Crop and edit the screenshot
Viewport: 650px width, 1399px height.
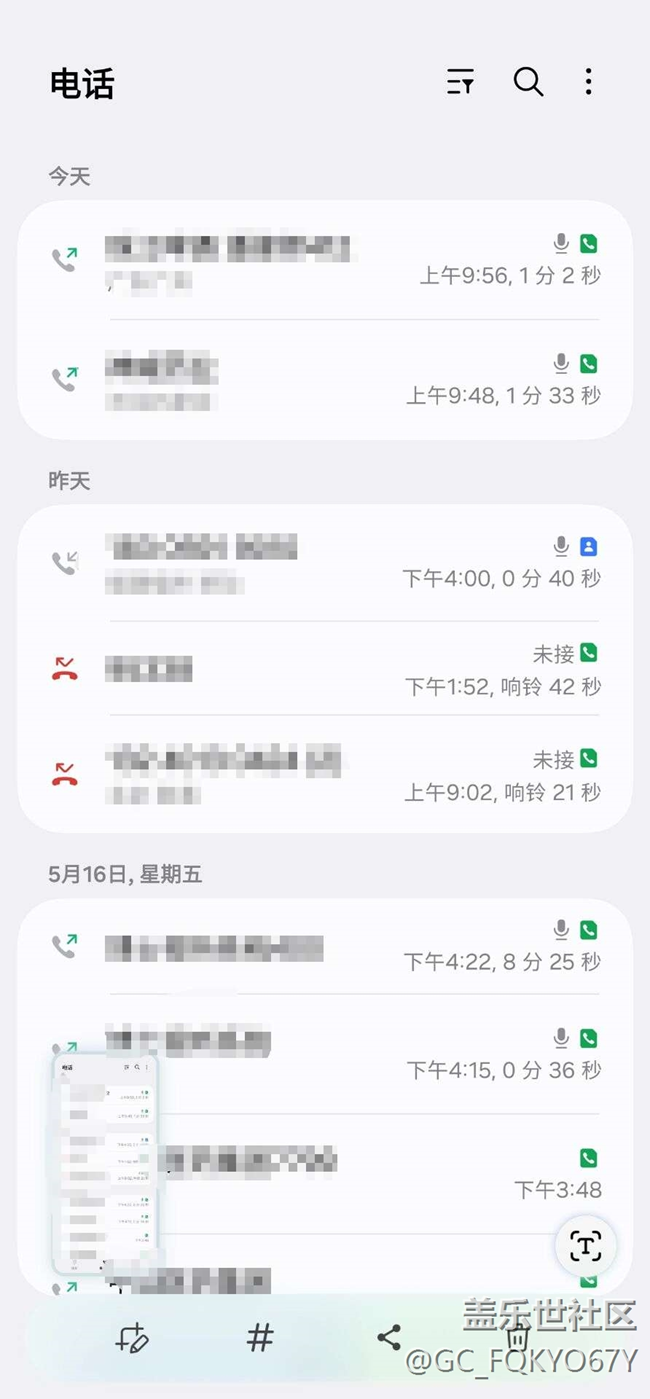click(132, 1337)
